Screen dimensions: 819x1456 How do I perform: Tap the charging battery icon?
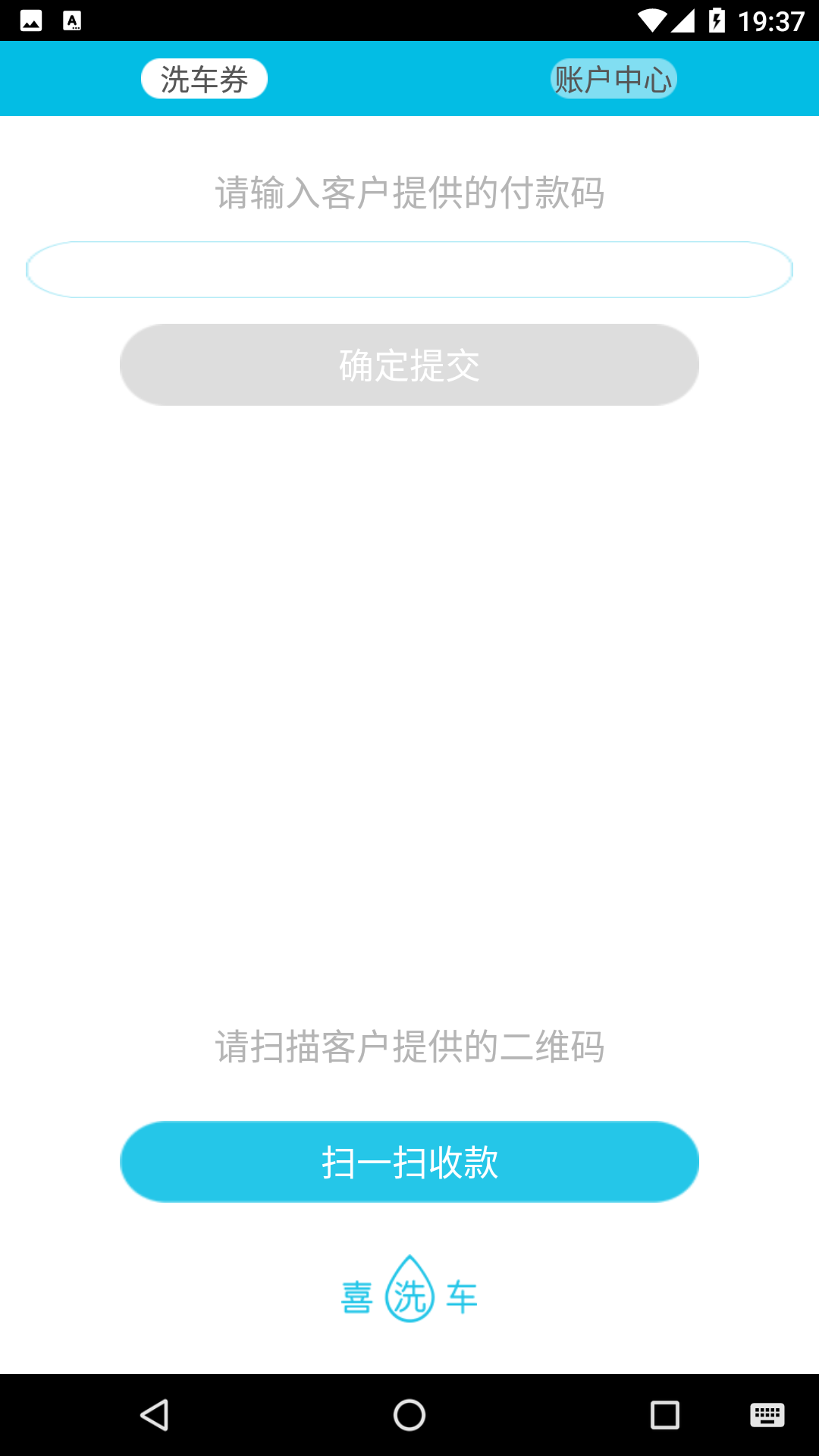click(716, 19)
